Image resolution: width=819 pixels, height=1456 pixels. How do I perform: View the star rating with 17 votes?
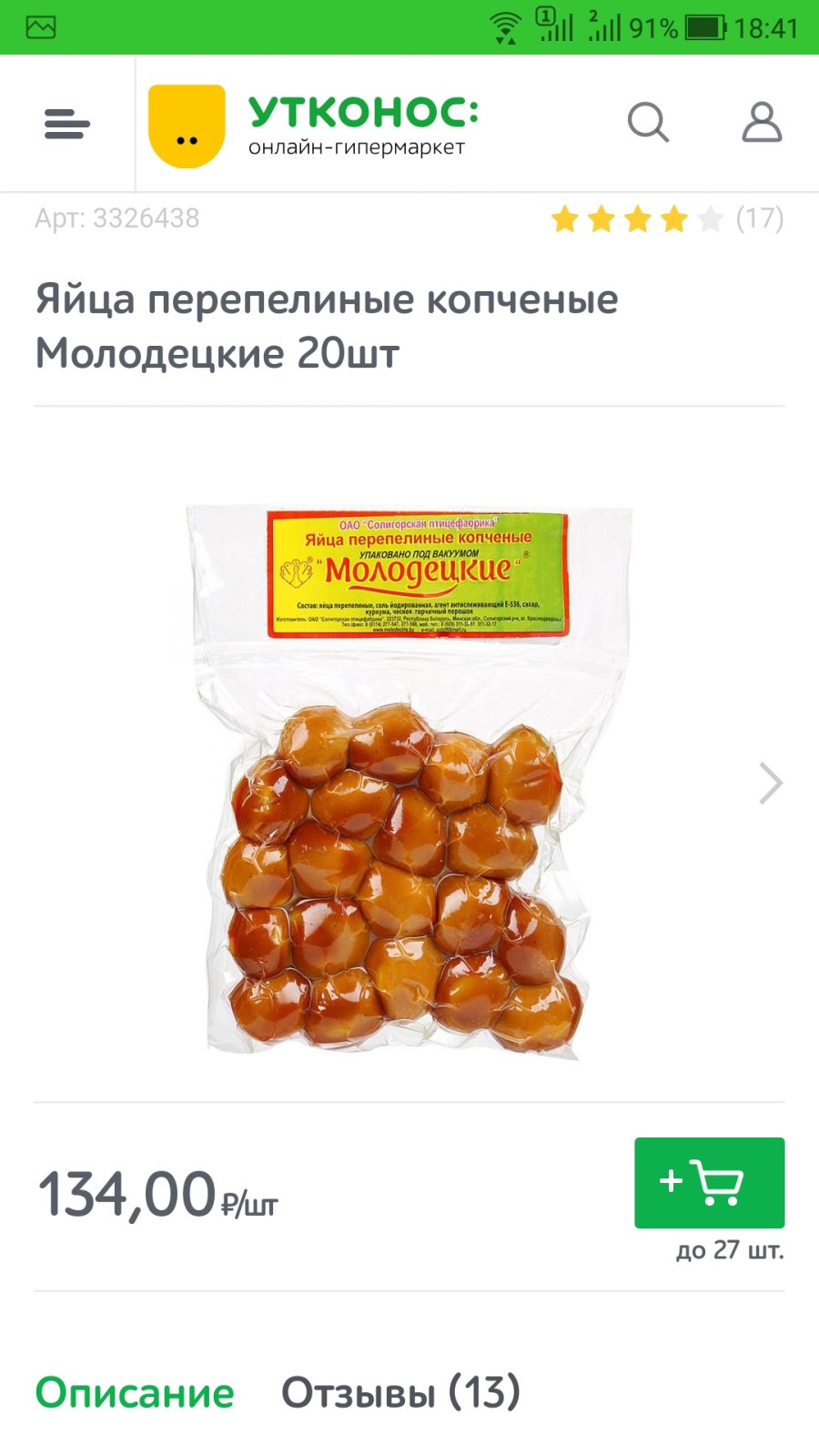667,218
